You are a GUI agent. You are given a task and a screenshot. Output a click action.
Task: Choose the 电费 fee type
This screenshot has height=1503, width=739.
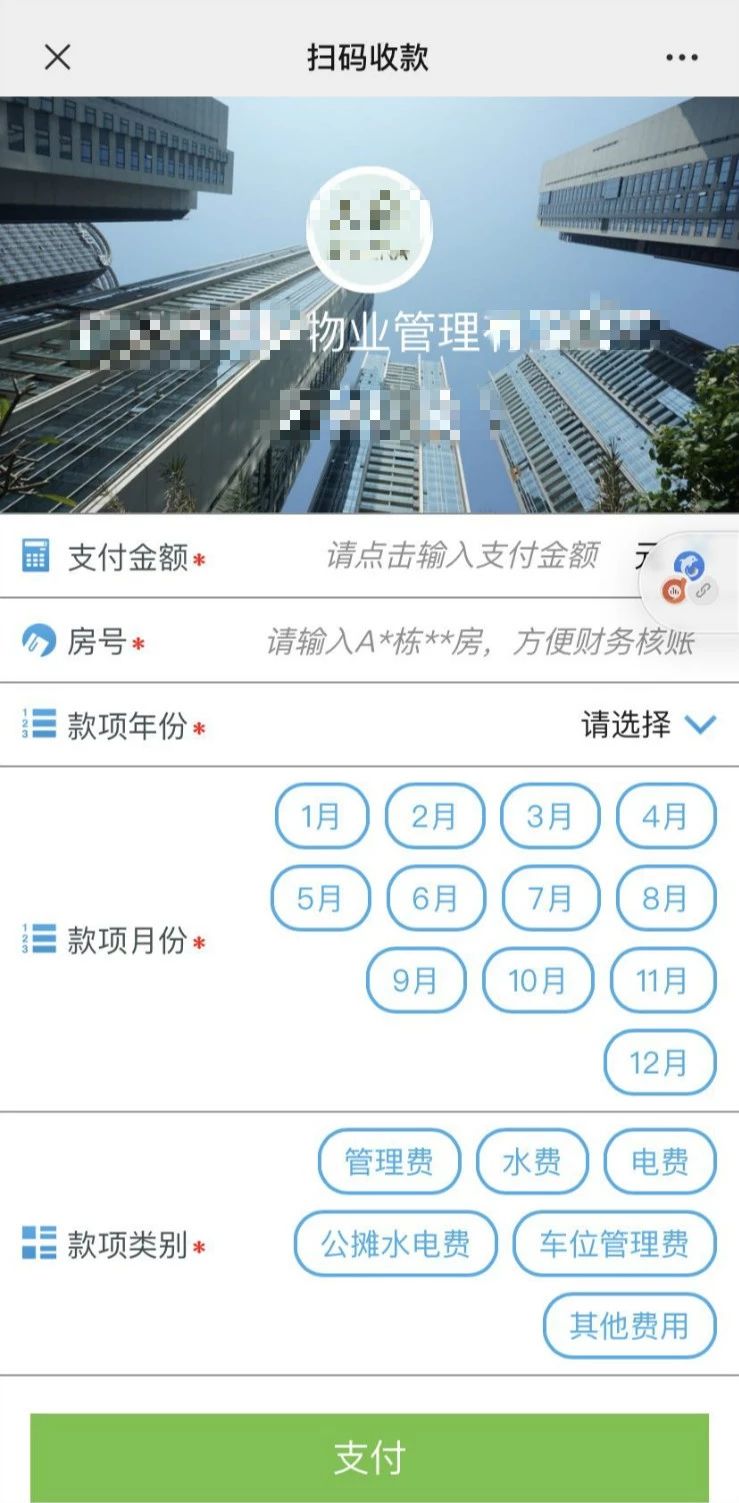658,1161
